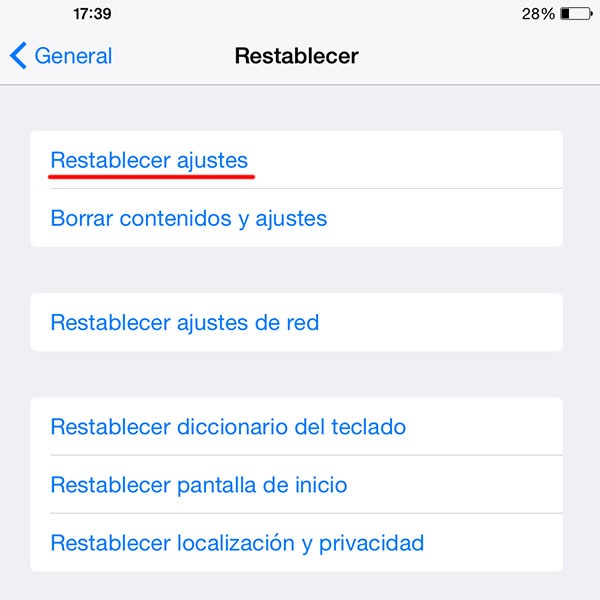Choose Restablecer localización y privacidad
600x600 pixels.
click(x=237, y=543)
